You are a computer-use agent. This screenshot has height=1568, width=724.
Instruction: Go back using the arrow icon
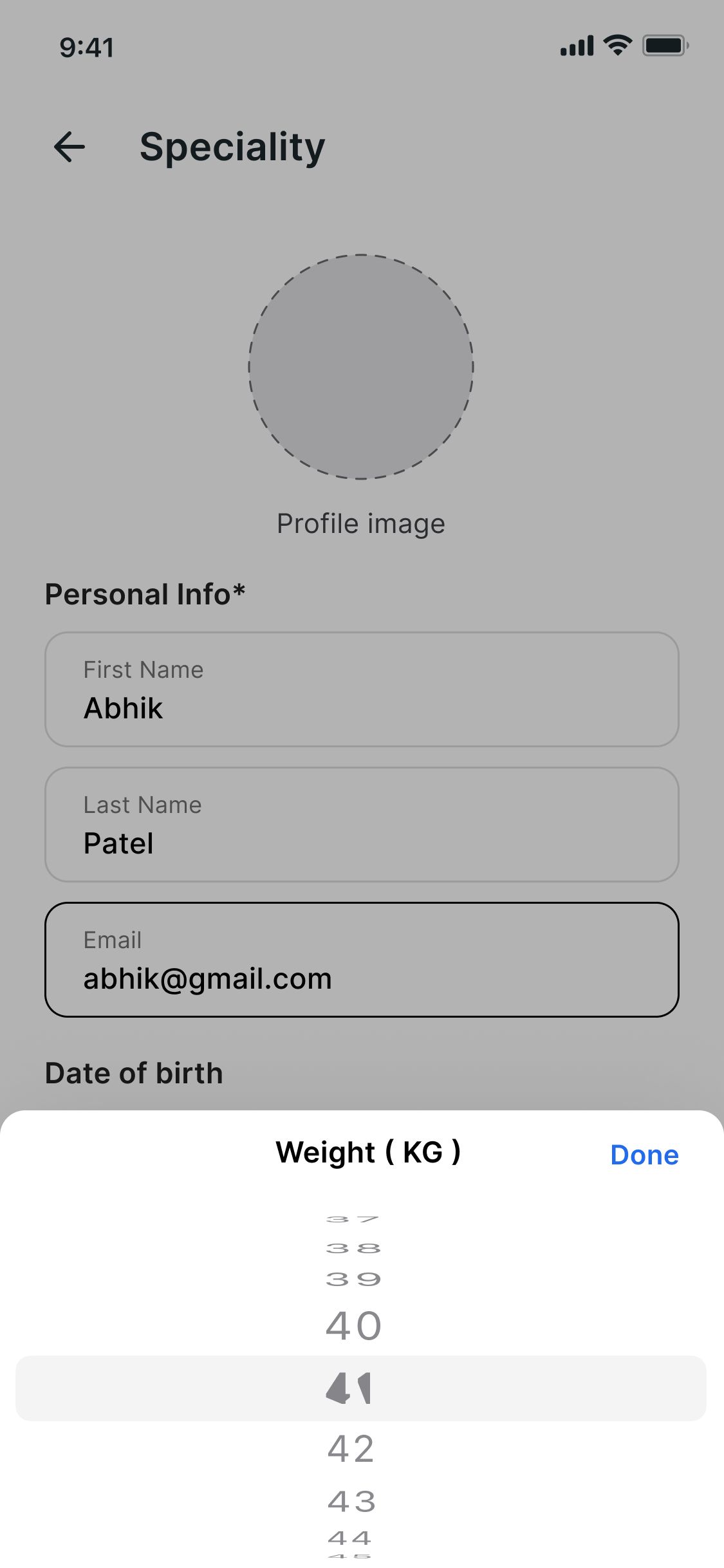coord(70,147)
